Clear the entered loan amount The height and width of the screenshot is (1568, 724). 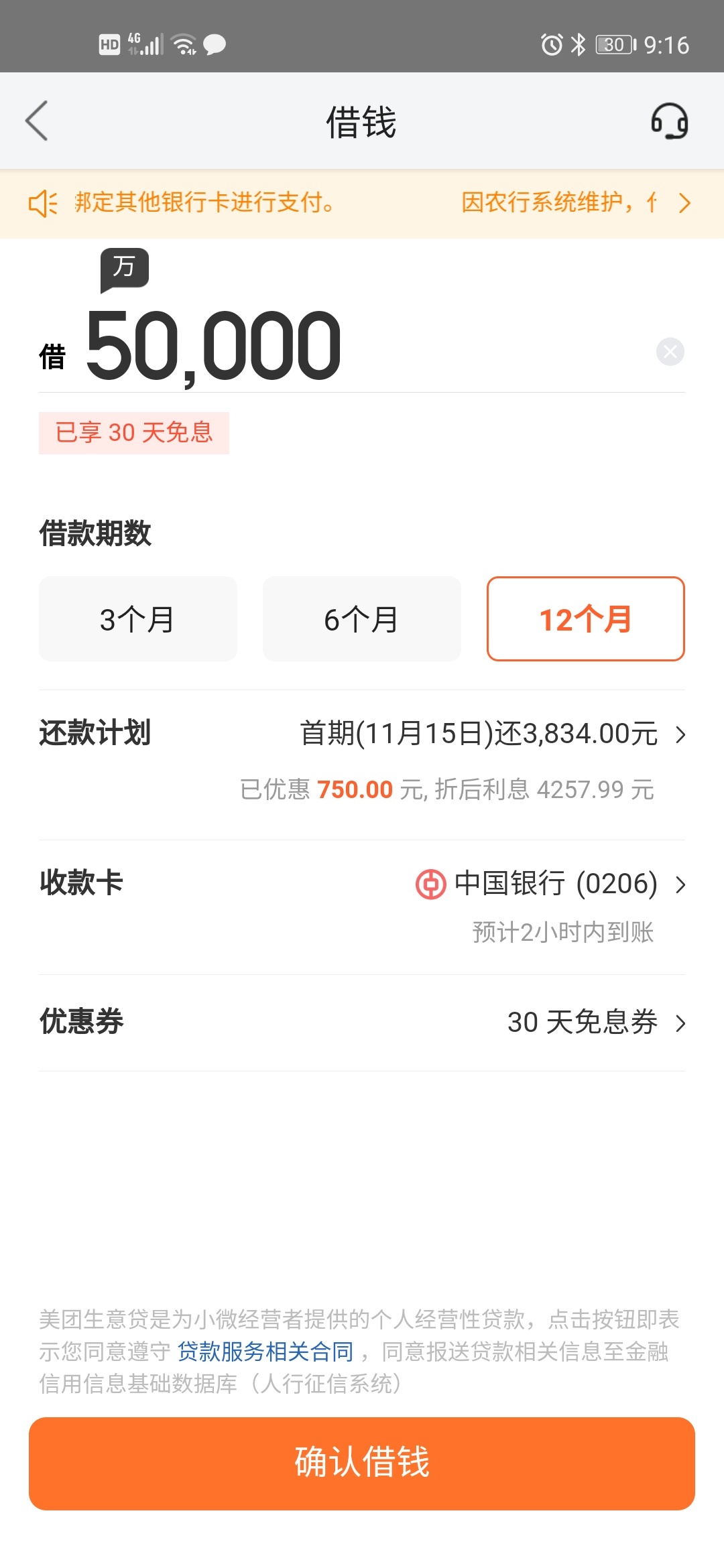click(x=670, y=352)
